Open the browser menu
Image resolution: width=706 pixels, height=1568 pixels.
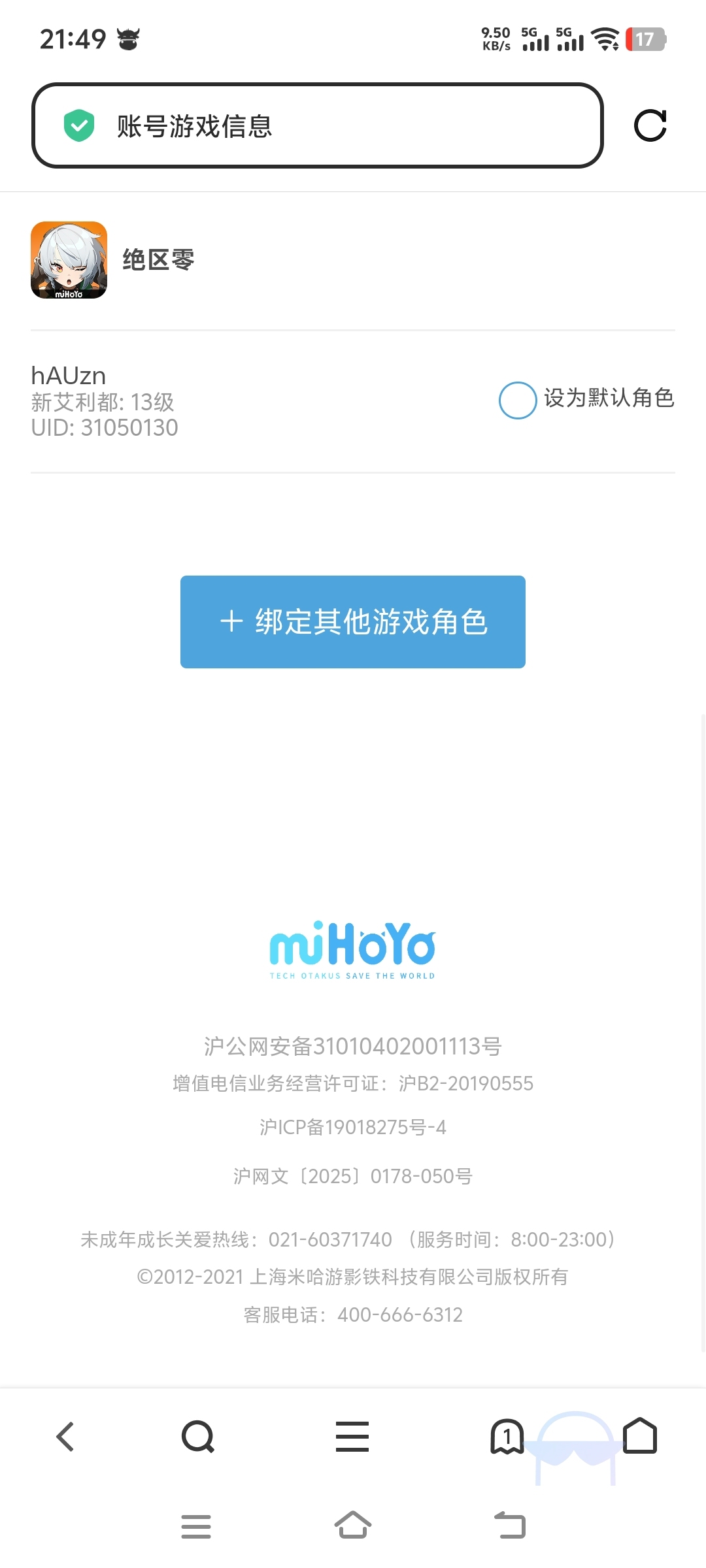pos(352,1437)
